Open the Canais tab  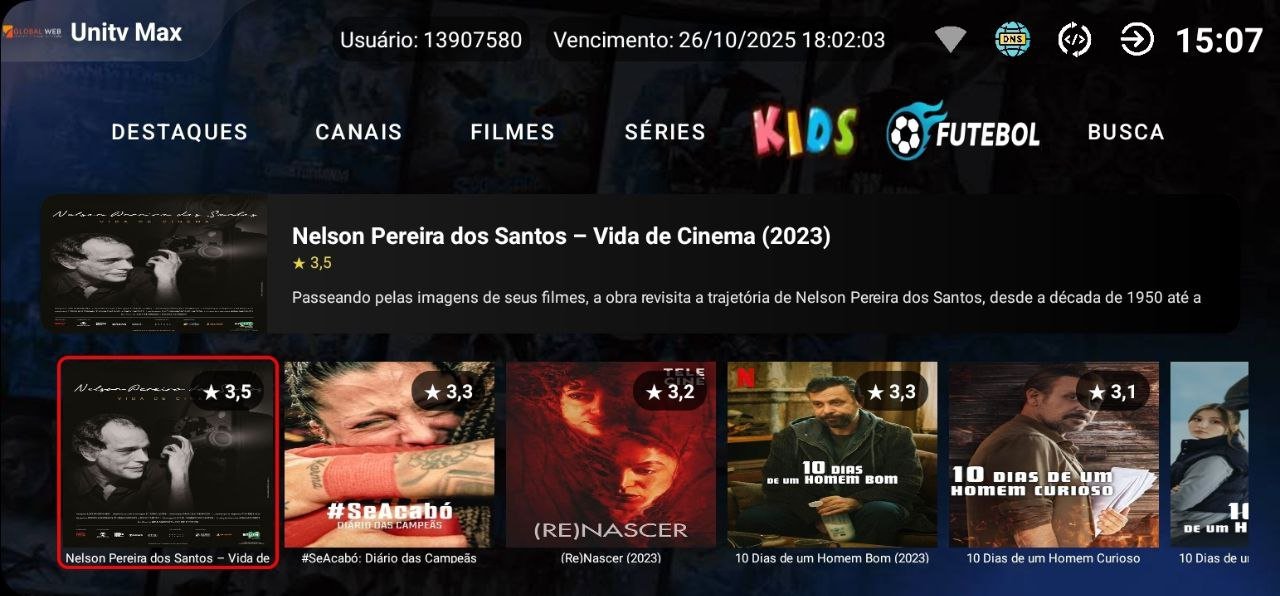358,132
